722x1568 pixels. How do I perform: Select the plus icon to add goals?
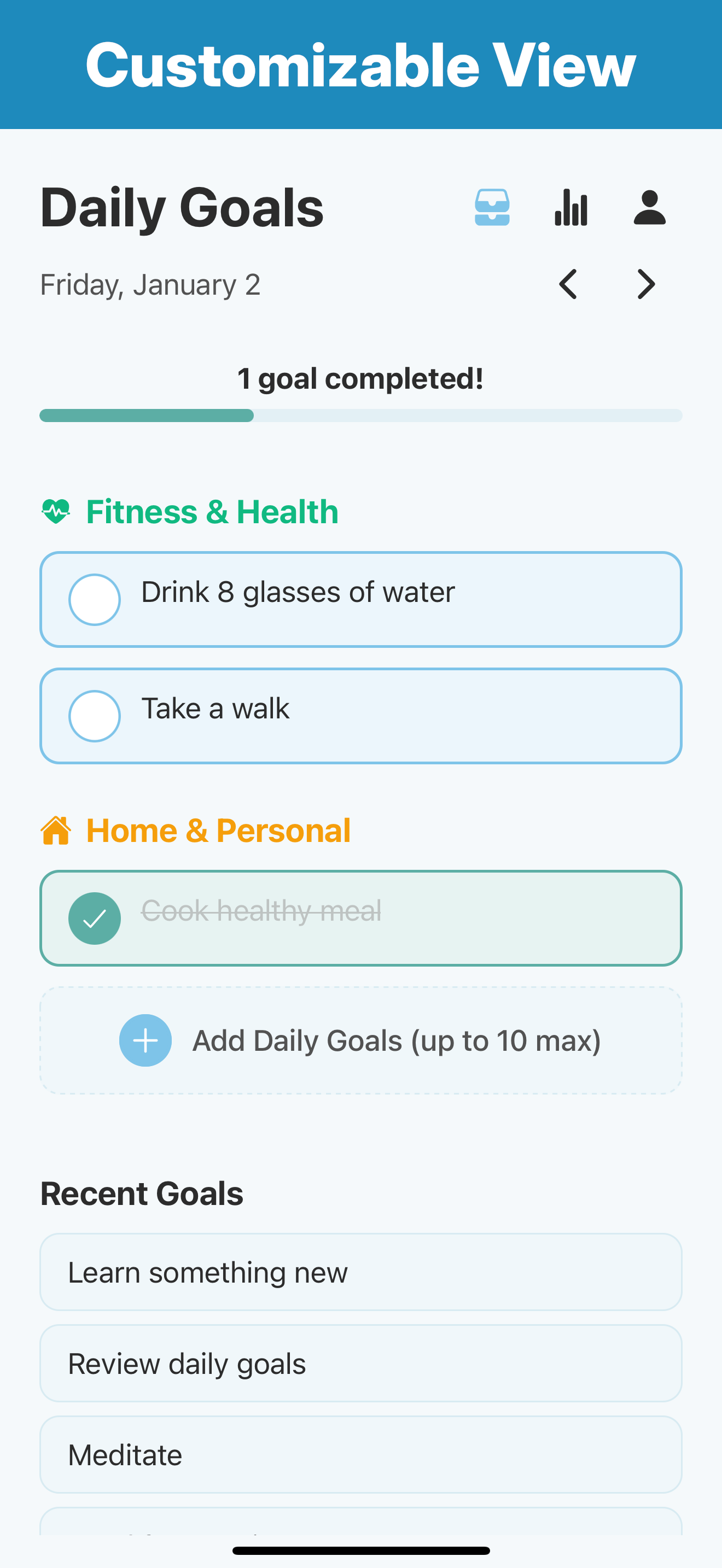point(145,1040)
